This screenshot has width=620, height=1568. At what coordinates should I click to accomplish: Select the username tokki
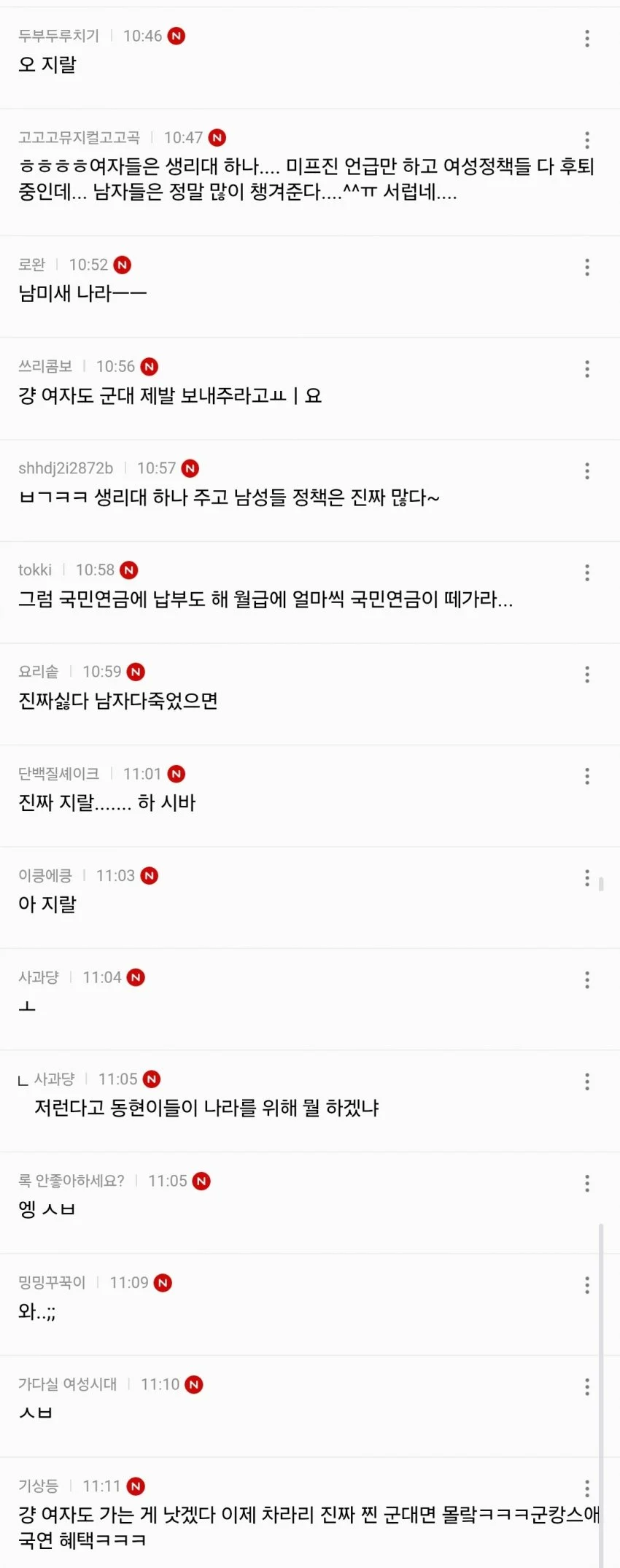pyautogui.click(x=35, y=570)
